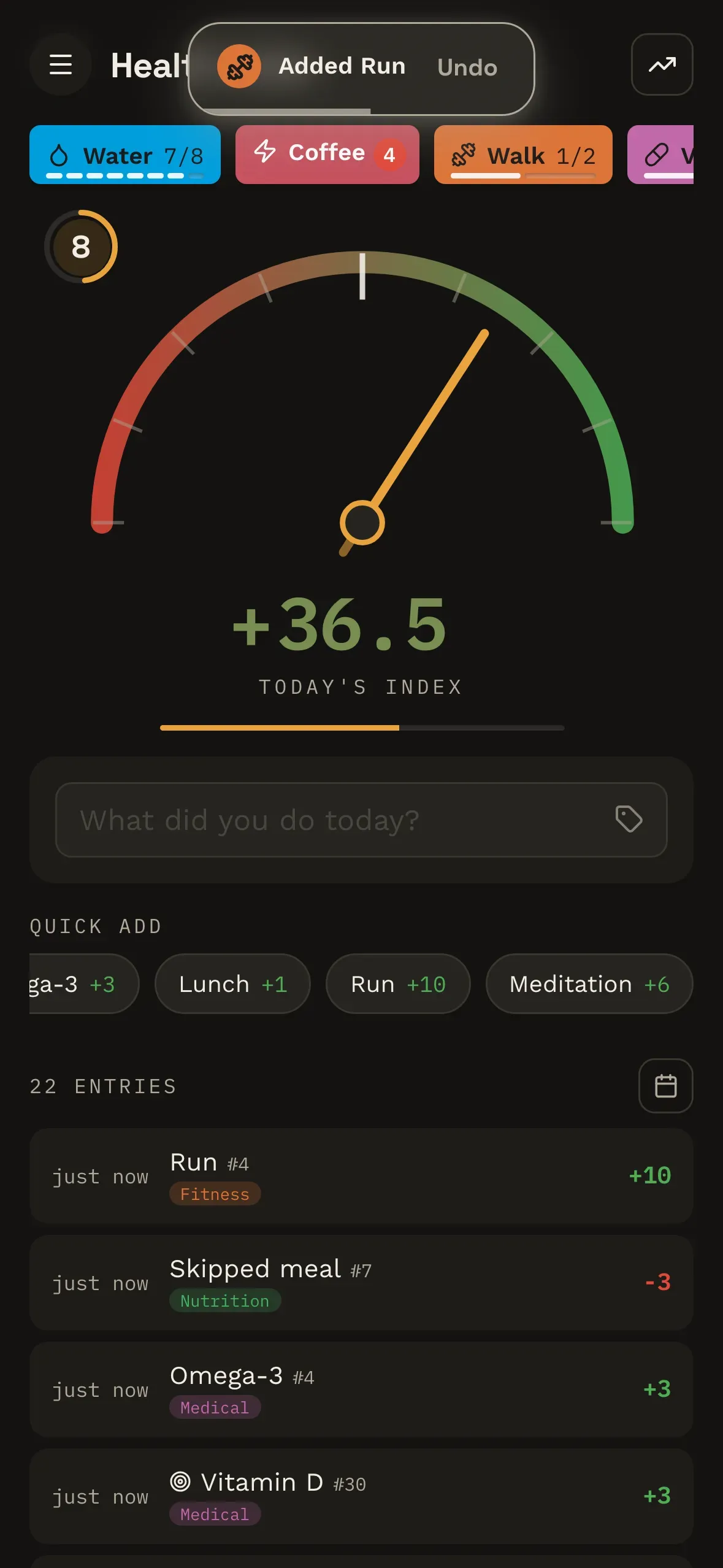
Task: Open the Run #4 entry
Action: tap(361, 1176)
